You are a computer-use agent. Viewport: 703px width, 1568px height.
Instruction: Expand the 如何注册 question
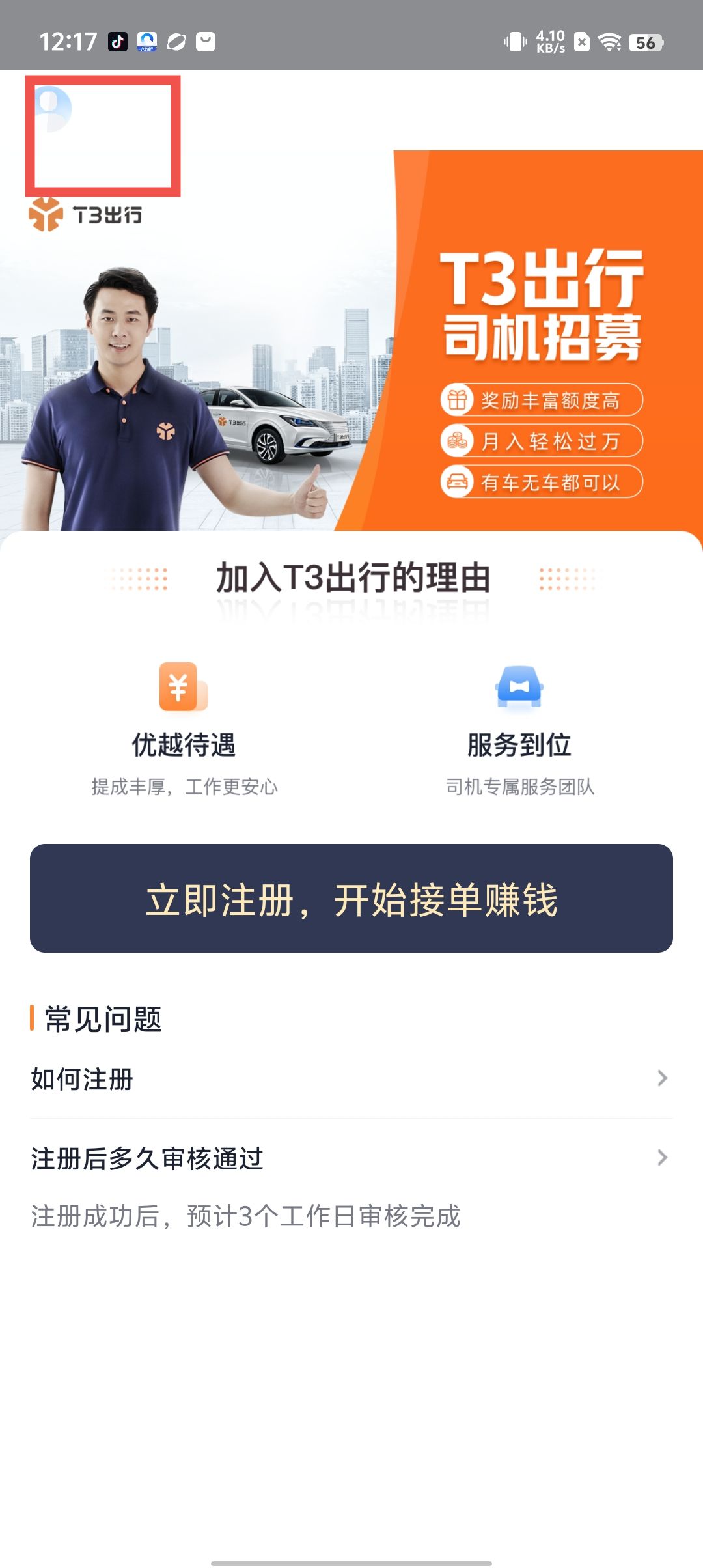point(351,1079)
